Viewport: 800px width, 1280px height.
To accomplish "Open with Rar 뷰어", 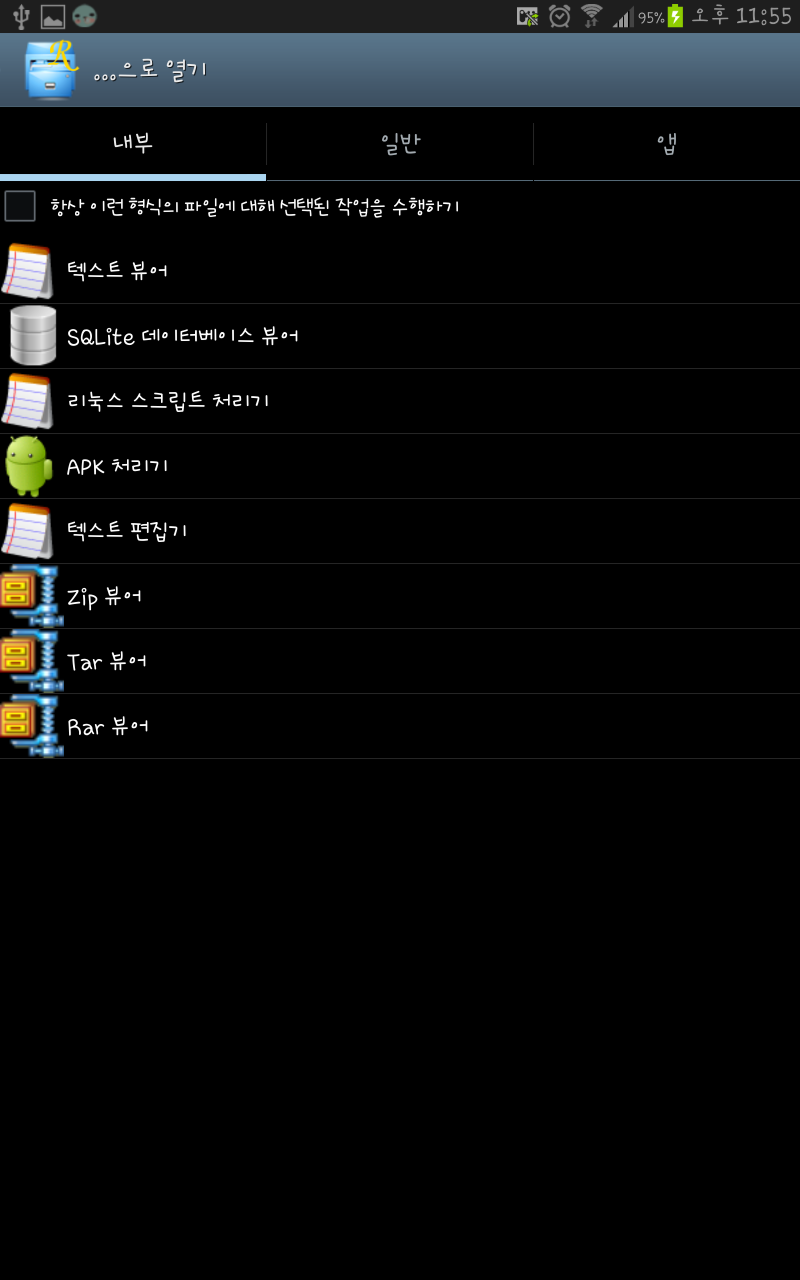I will tap(400, 726).
